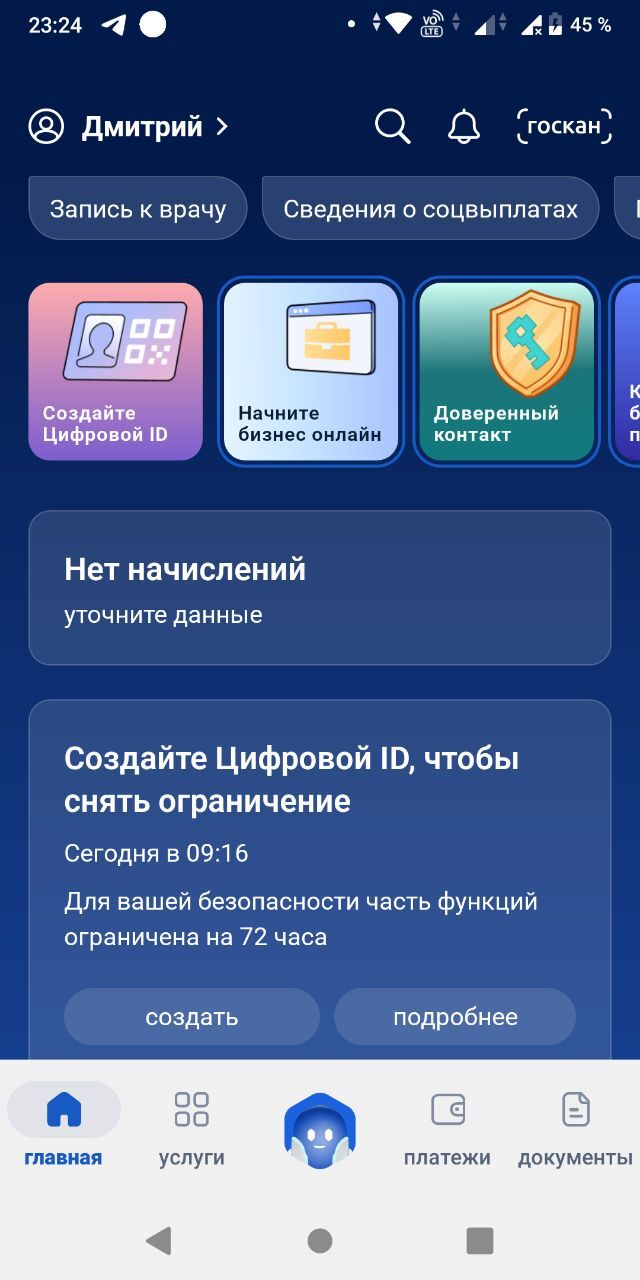
Task: Open the Начните бизнес онлайн tile
Action: tap(311, 372)
